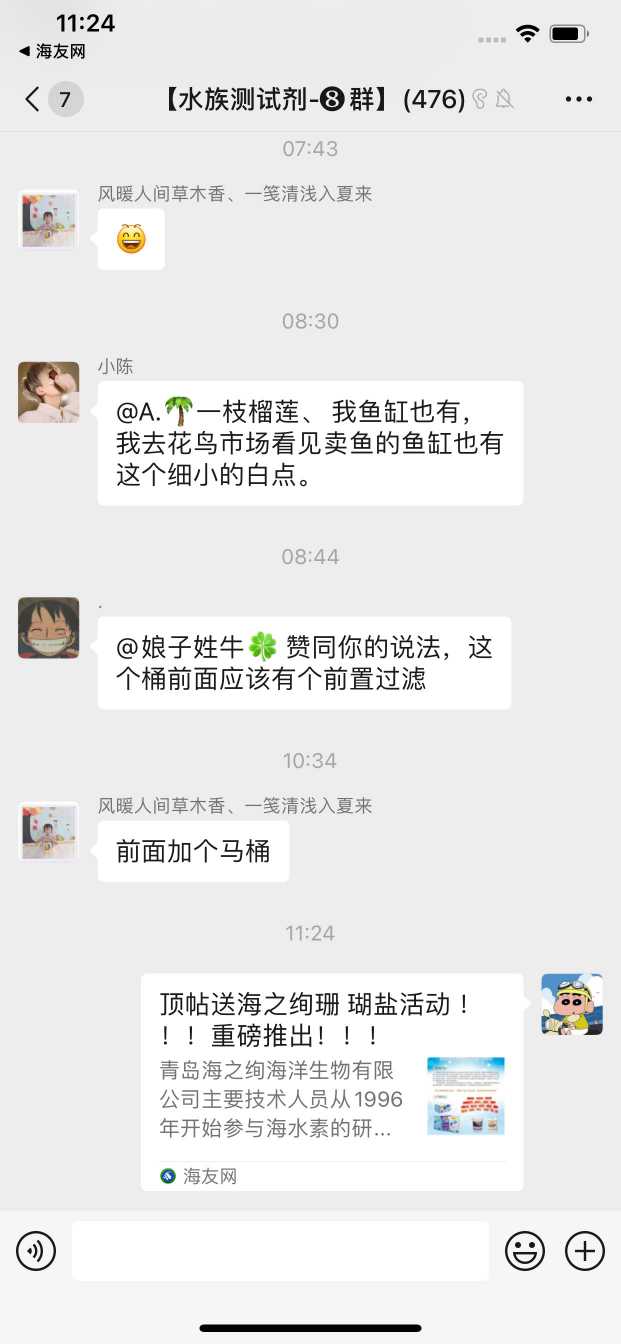
Task: Tap the message text field
Action: pyautogui.click(x=280, y=1251)
